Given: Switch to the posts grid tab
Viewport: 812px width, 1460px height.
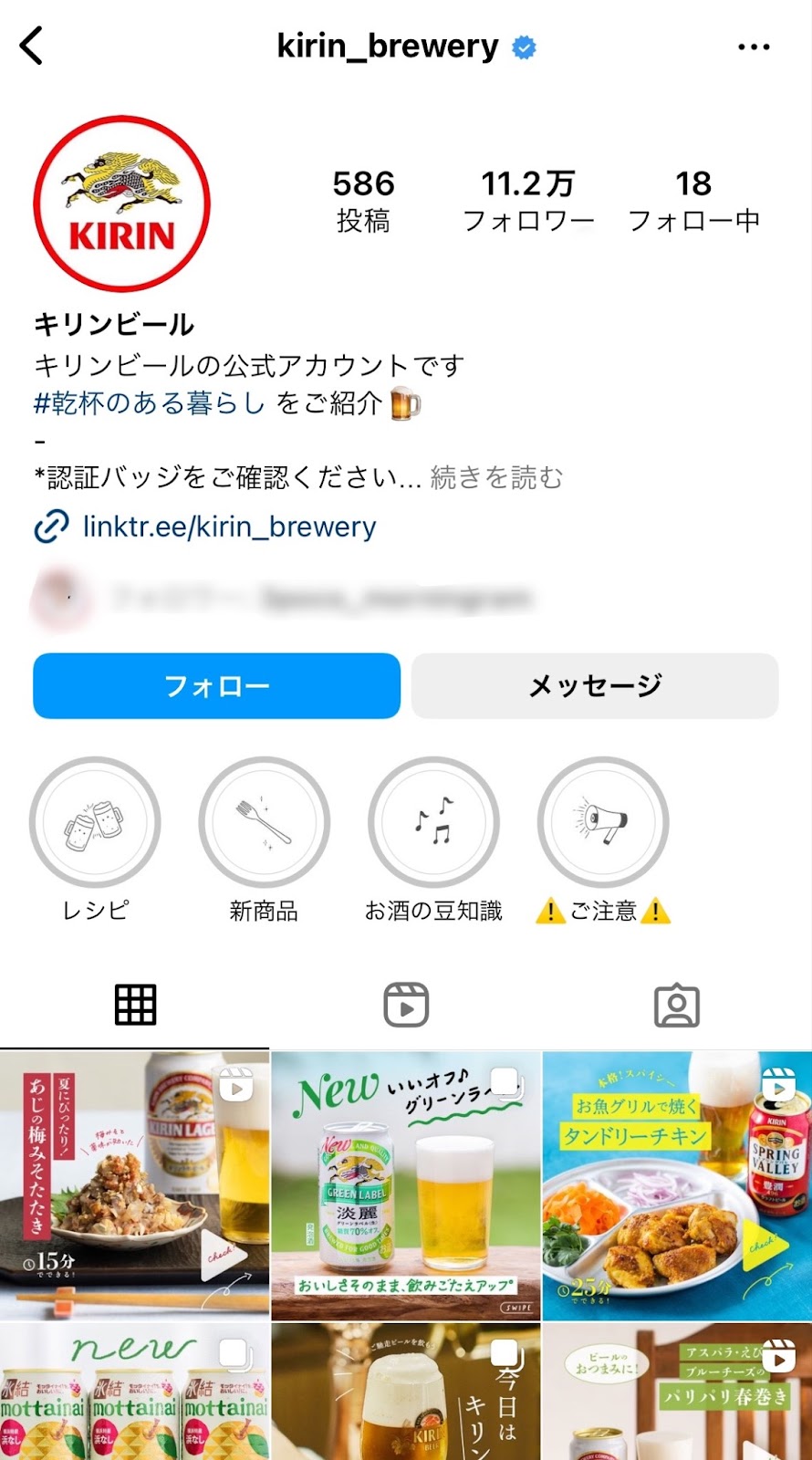Looking at the screenshot, I should pos(135,1005).
